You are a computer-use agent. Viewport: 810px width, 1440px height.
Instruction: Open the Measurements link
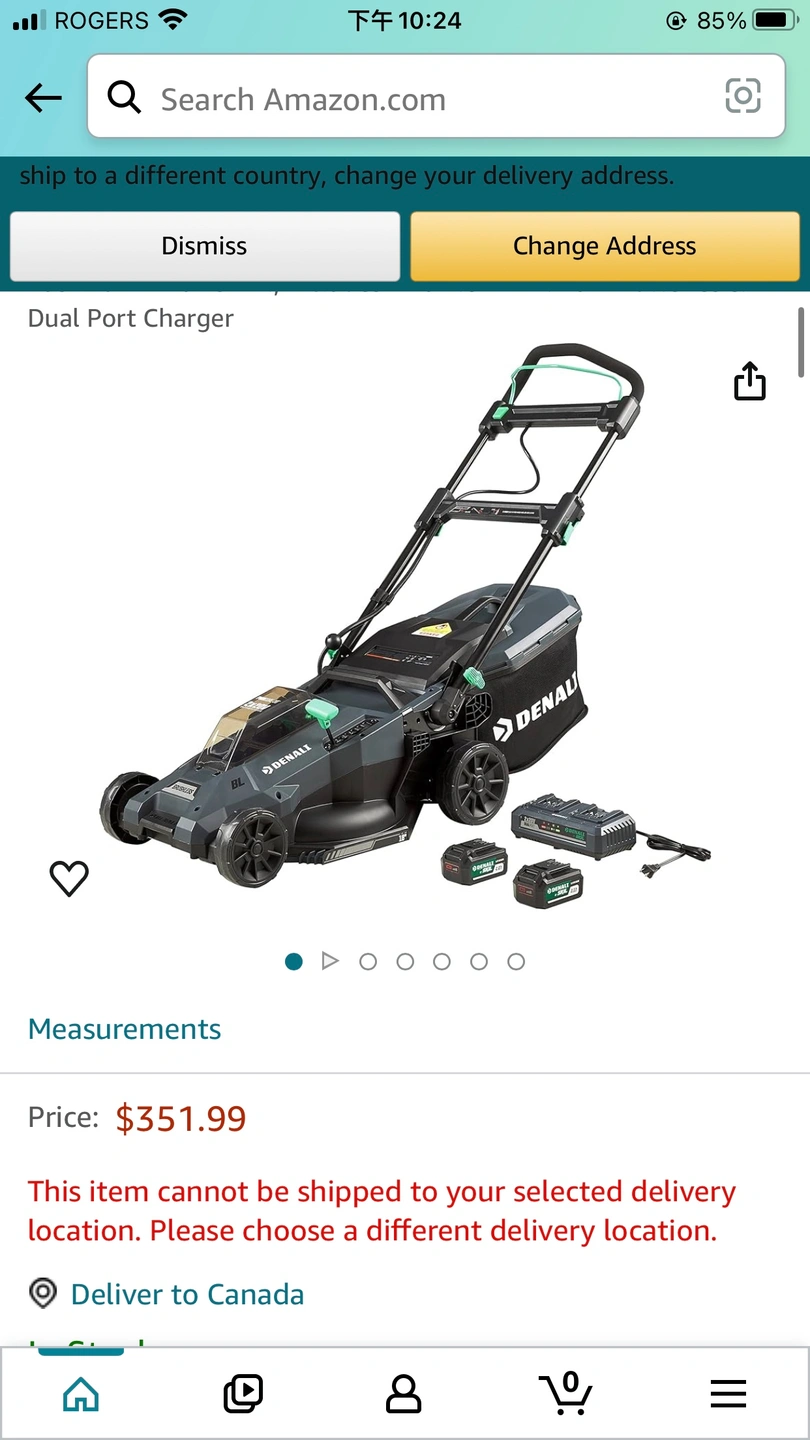point(125,1029)
